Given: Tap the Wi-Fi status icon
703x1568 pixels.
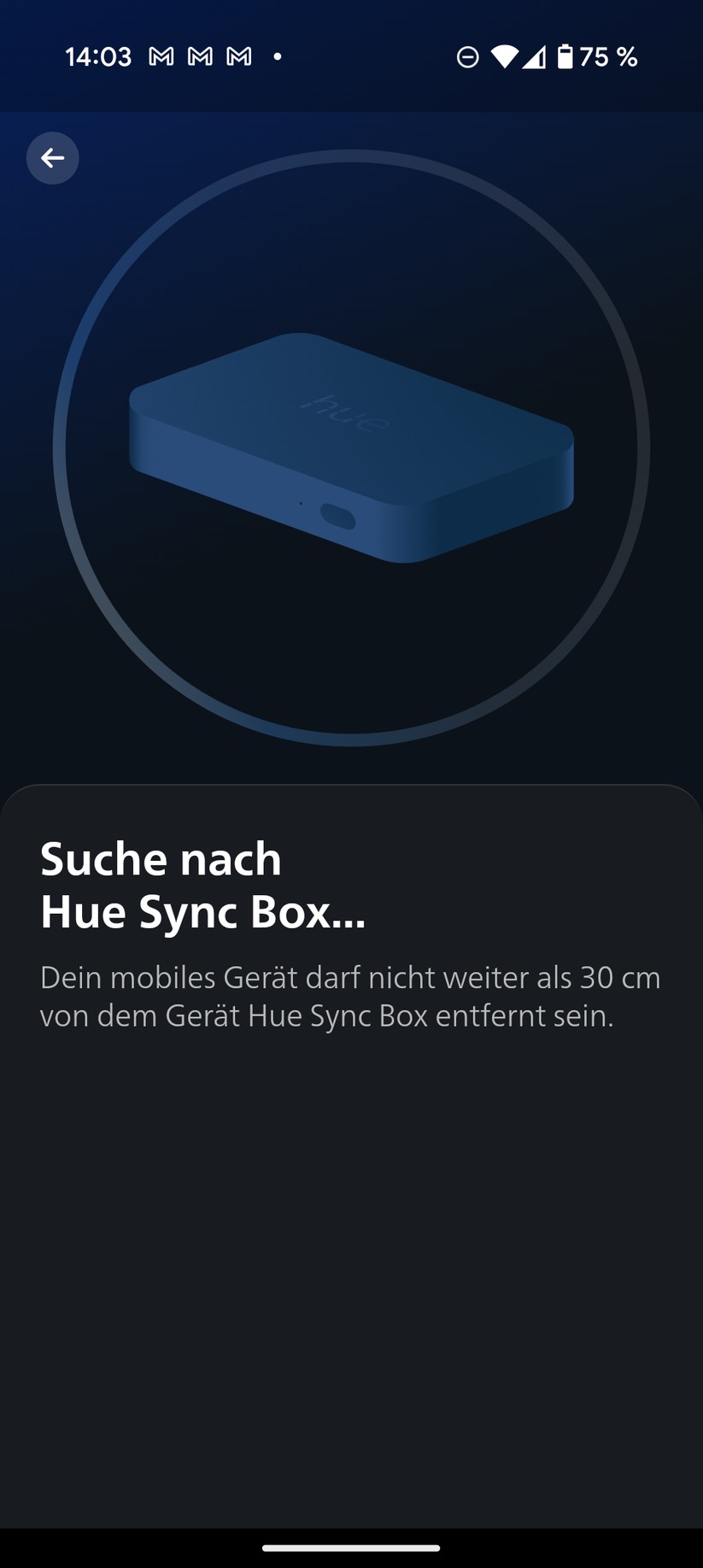Looking at the screenshot, I should pos(506,56).
